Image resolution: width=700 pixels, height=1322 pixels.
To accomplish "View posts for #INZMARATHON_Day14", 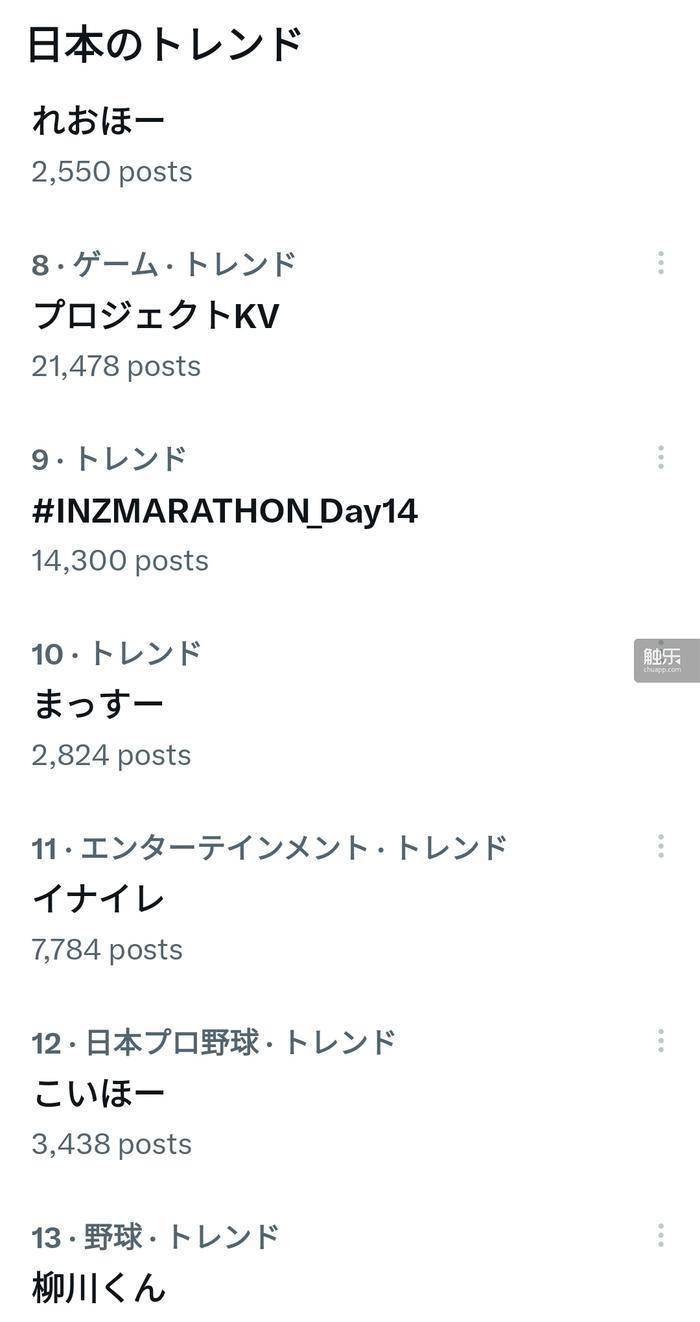I will pos(224,511).
